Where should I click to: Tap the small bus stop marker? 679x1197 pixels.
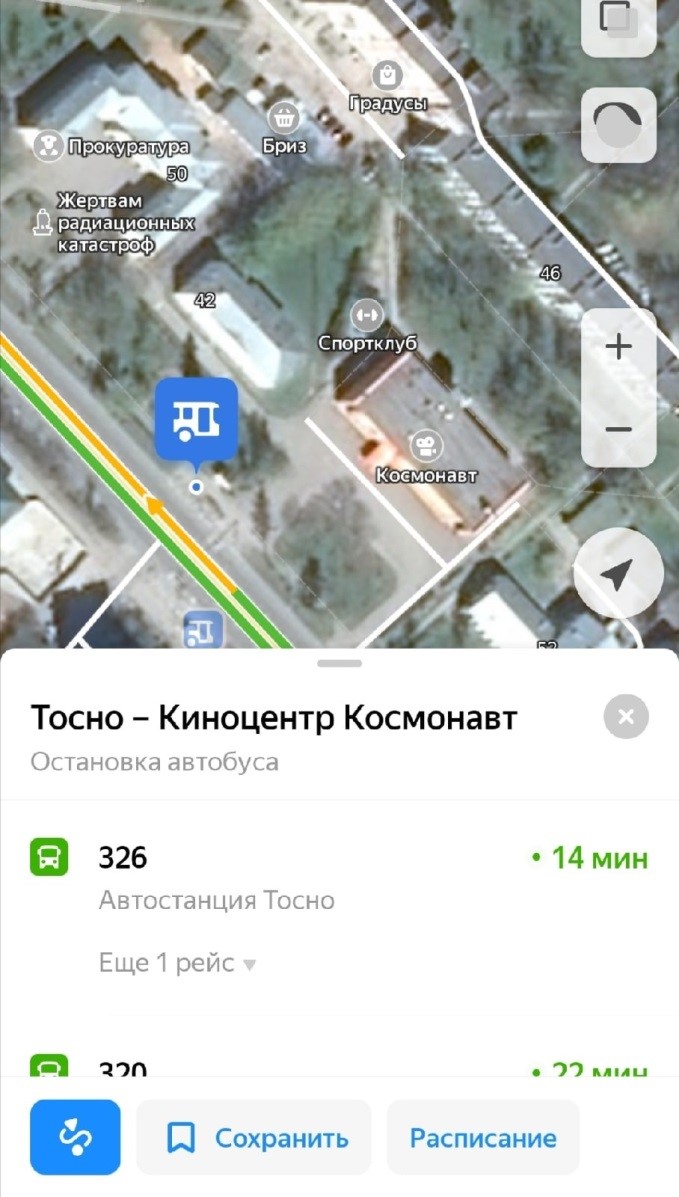tap(202, 631)
